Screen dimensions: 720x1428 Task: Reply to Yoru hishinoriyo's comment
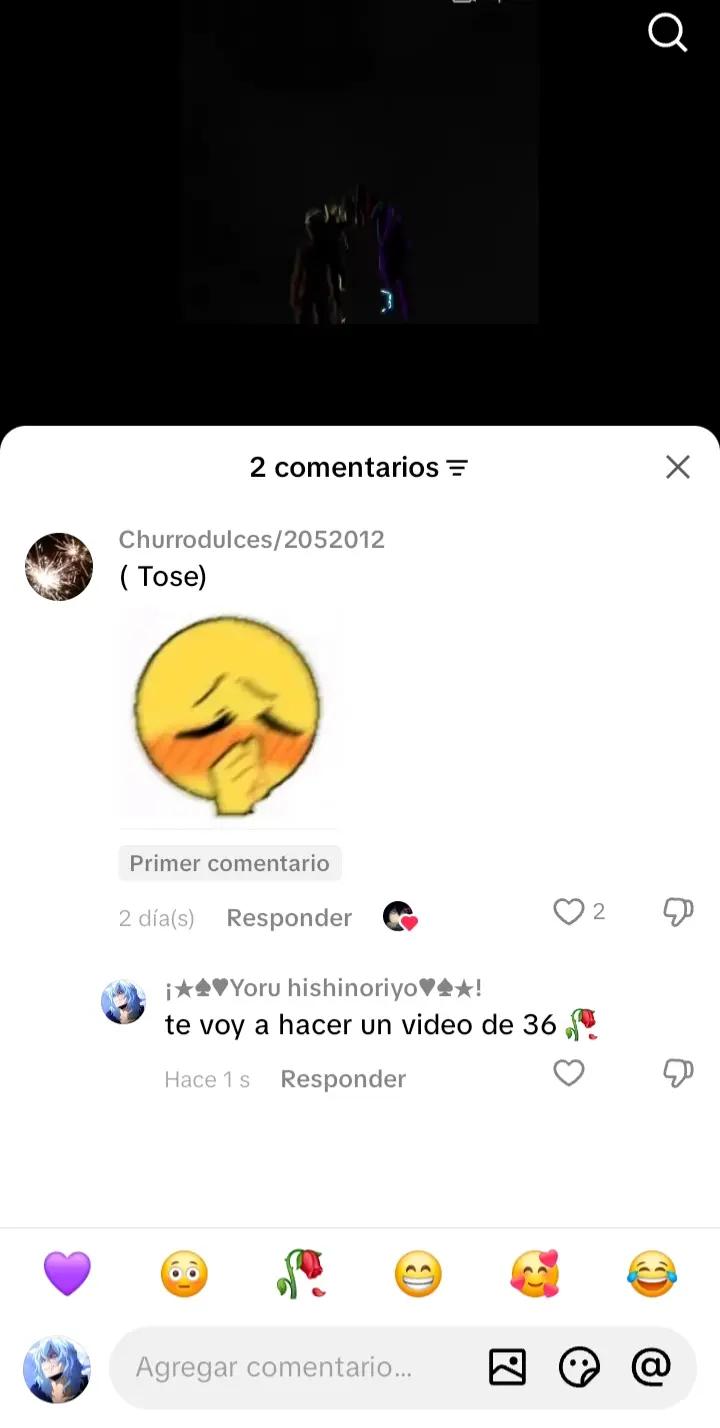coord(343,1079)
